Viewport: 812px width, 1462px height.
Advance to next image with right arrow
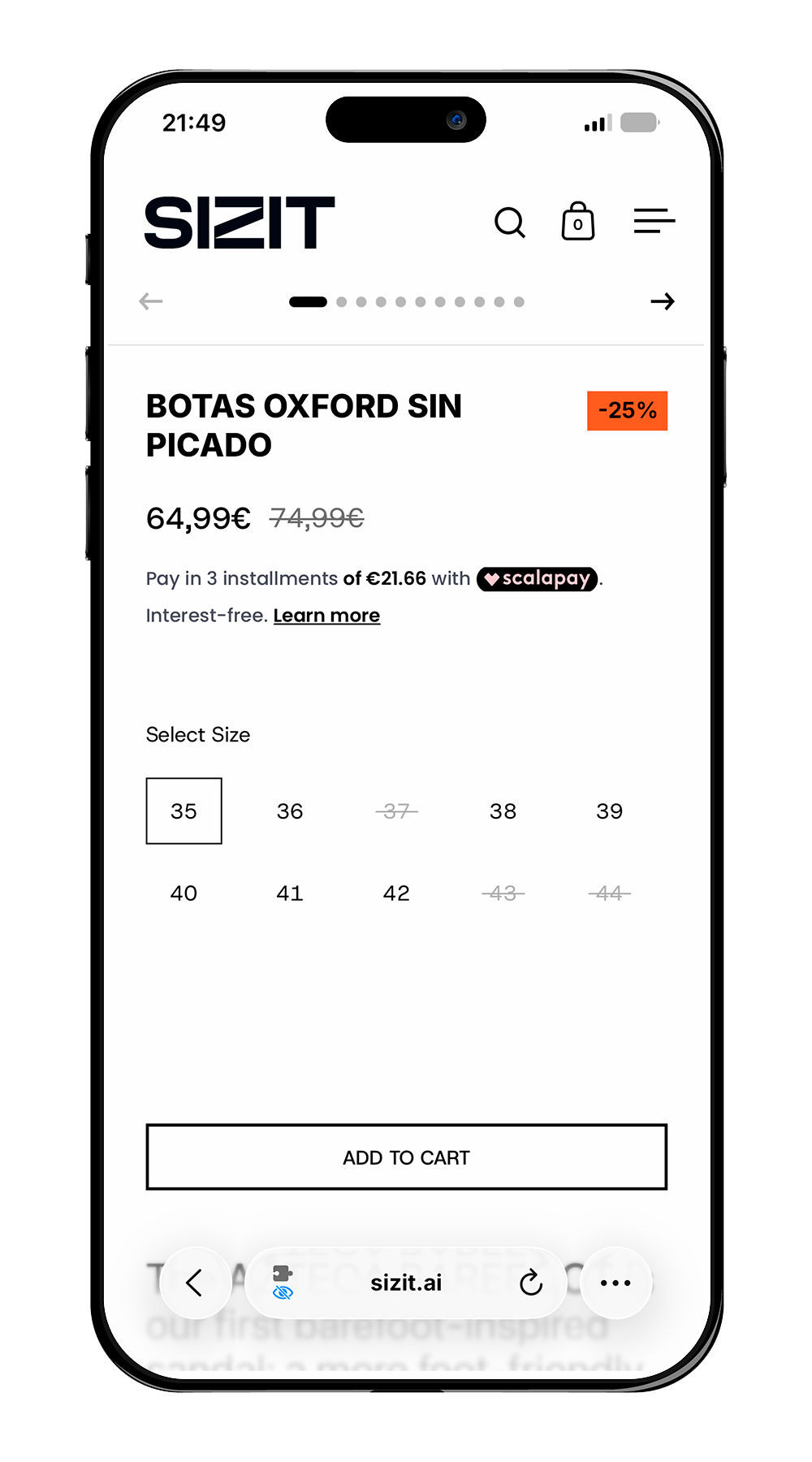tap(663, 301)
